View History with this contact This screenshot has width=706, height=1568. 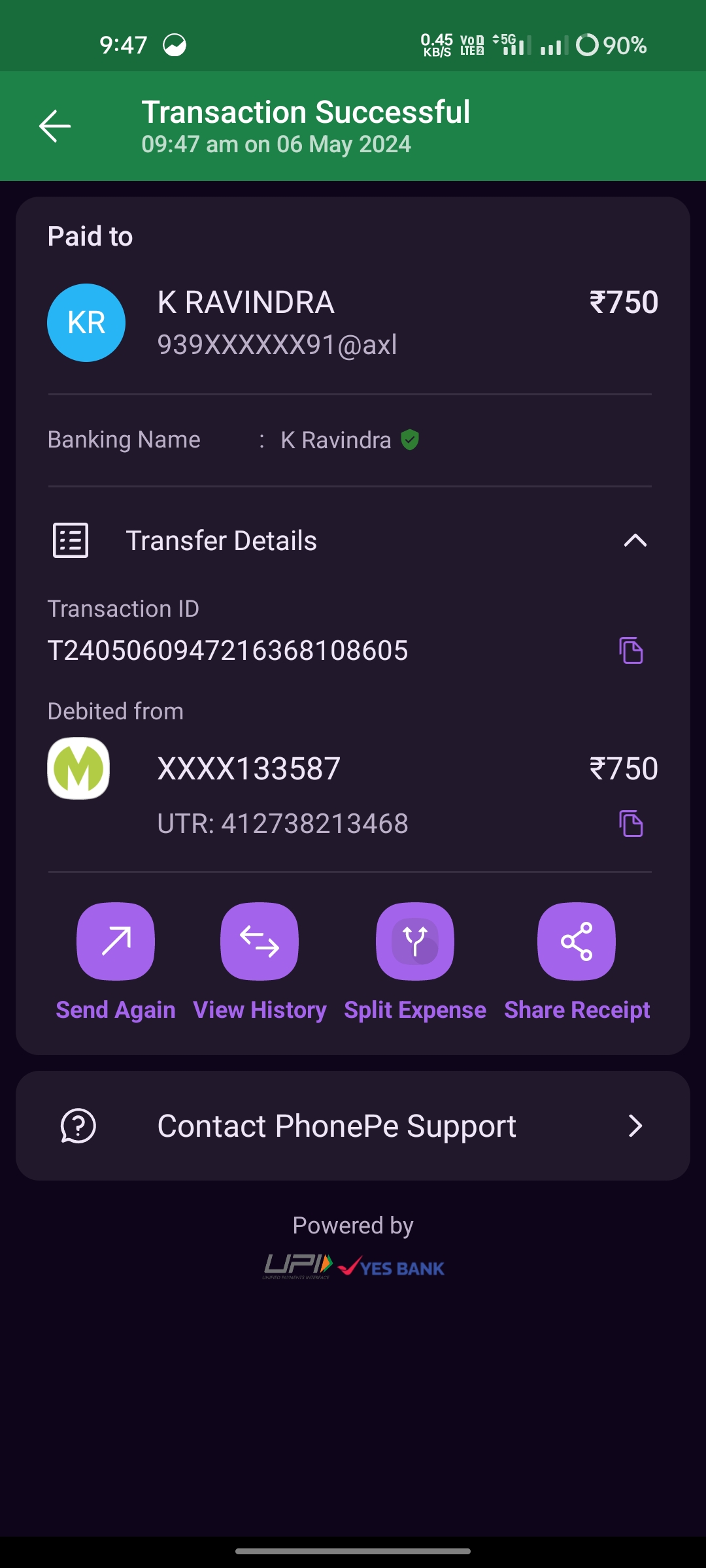[x=260, y=941]
